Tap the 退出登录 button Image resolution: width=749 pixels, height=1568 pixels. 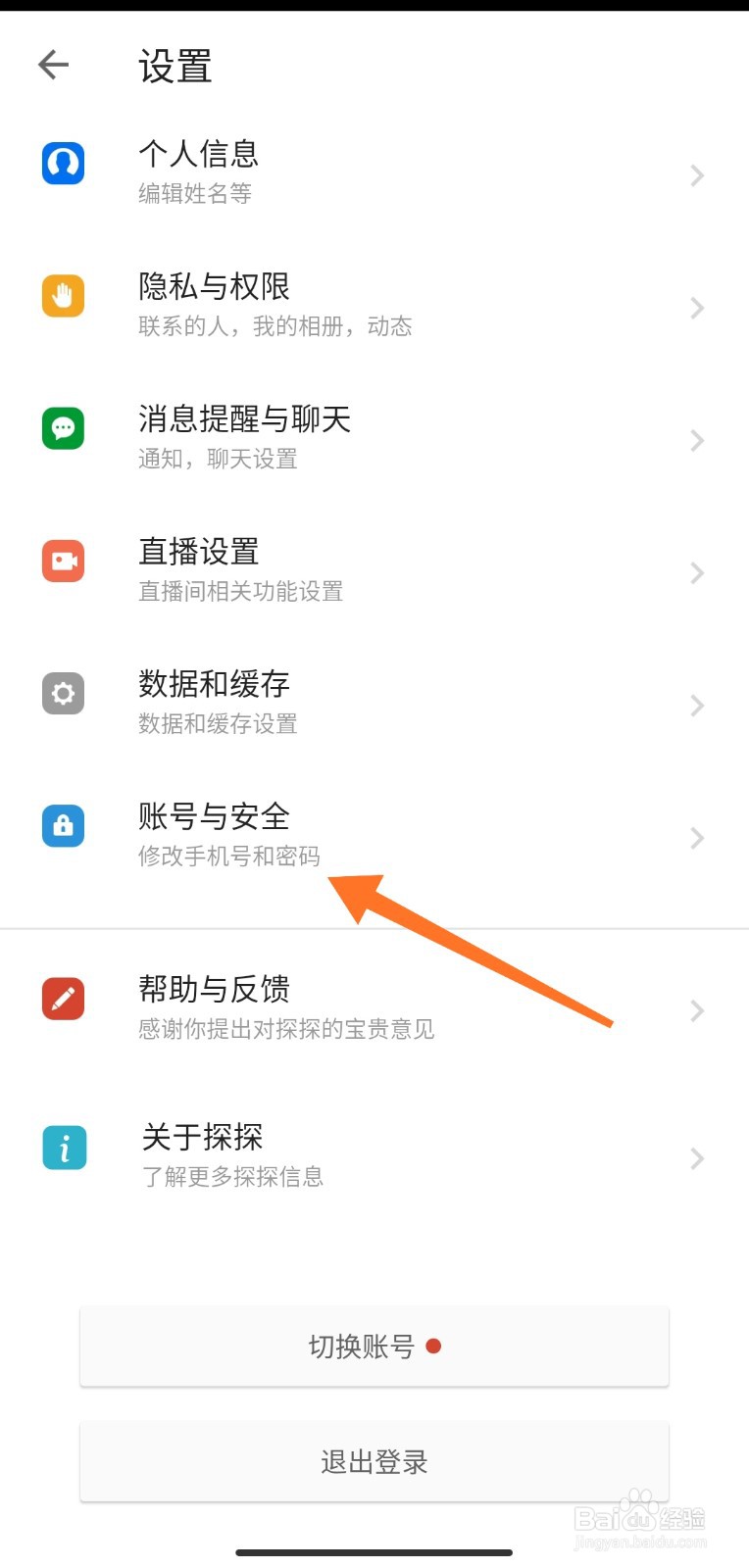(373, 1462)
